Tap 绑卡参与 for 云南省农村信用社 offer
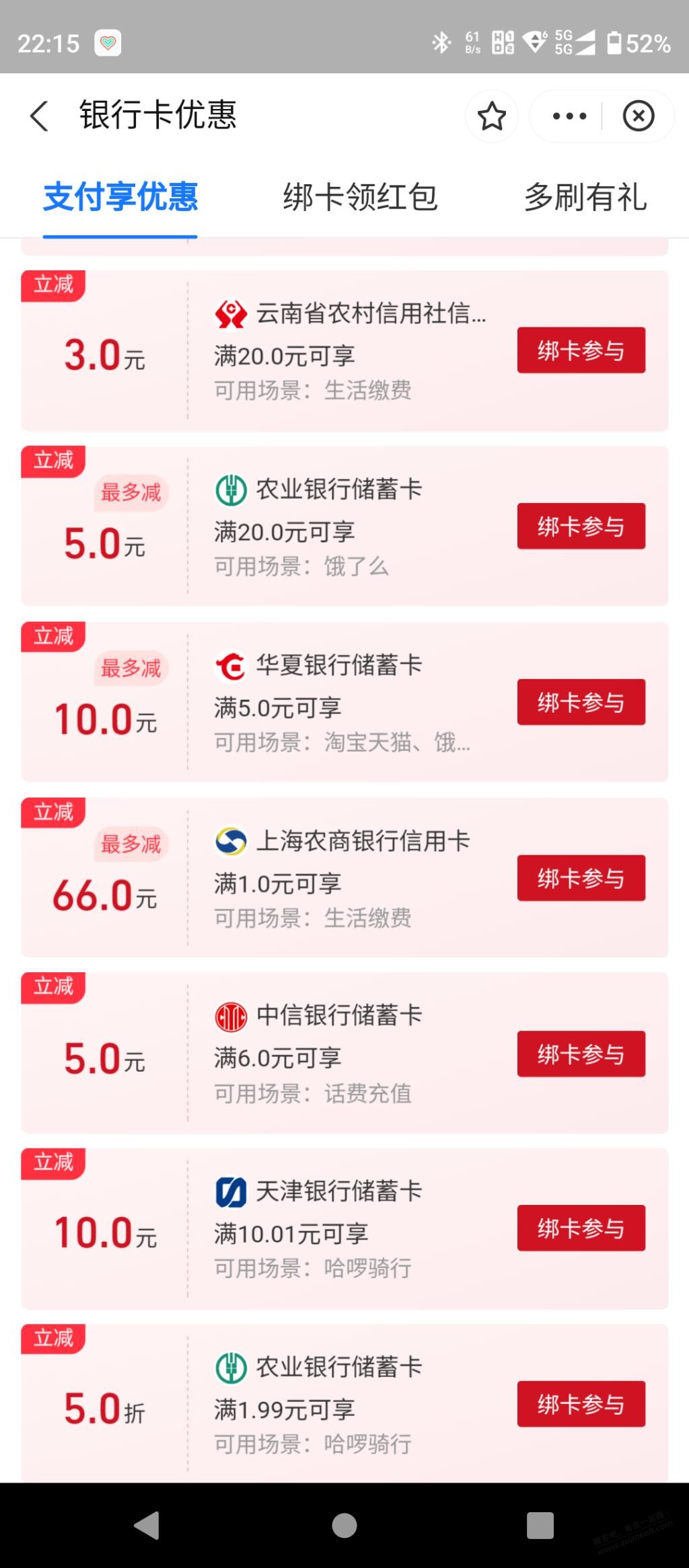Image resolution: width=689 pixels, height=1568 pixels. [581, 350]
